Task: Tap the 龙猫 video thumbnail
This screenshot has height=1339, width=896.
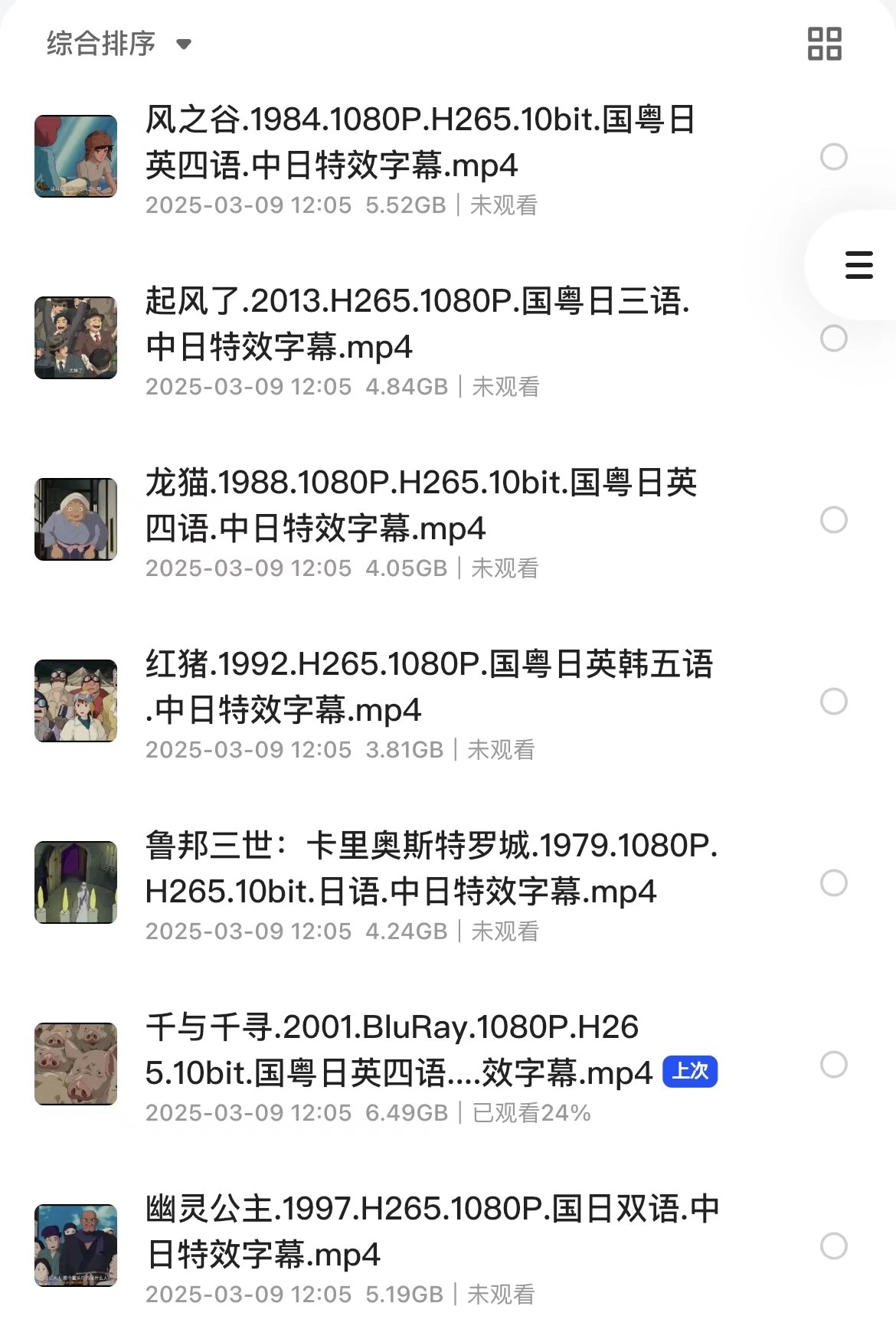Action: pos(75,519)
